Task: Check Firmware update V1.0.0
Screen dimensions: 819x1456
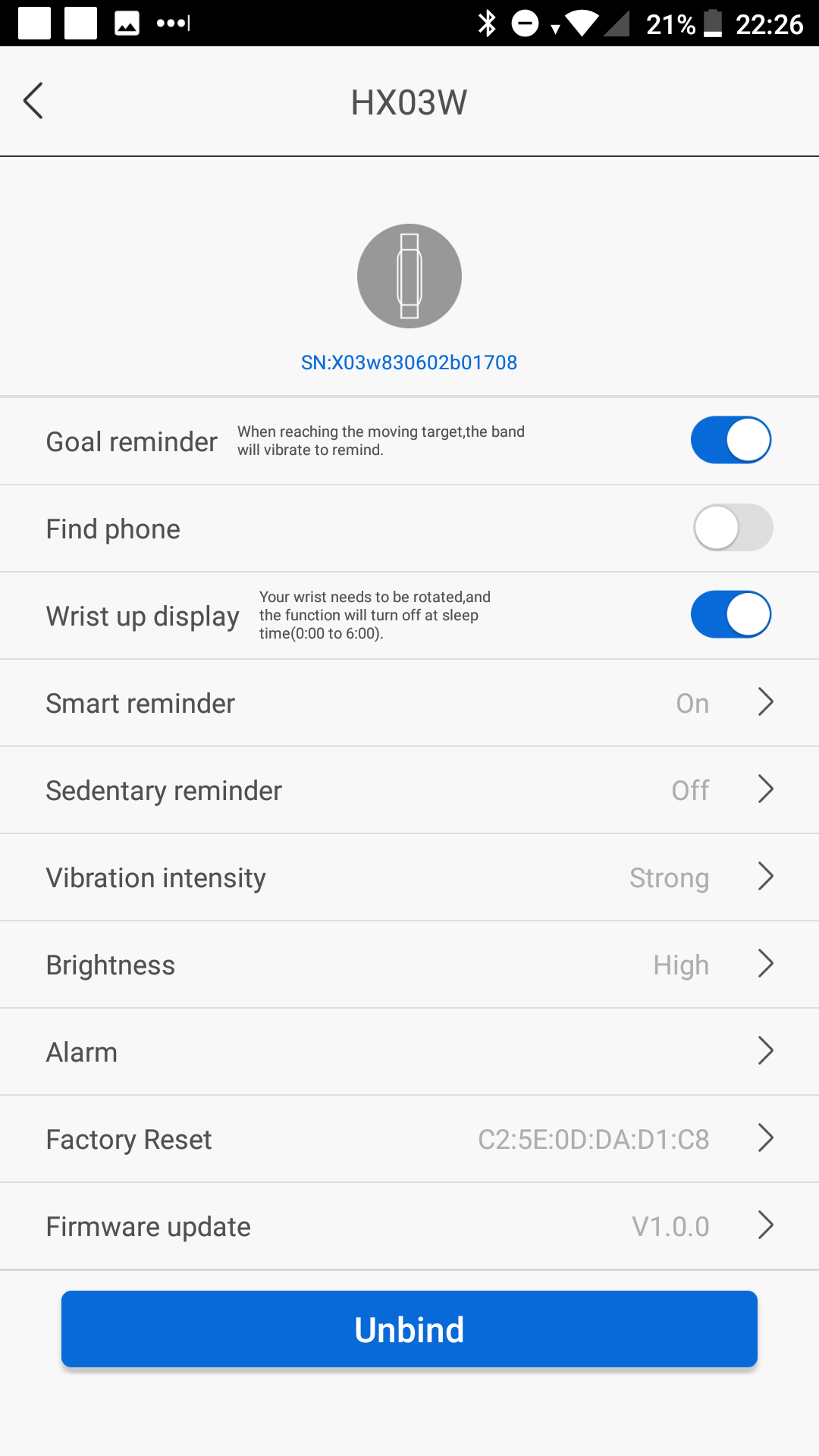Action: (x=409, y=1226)
